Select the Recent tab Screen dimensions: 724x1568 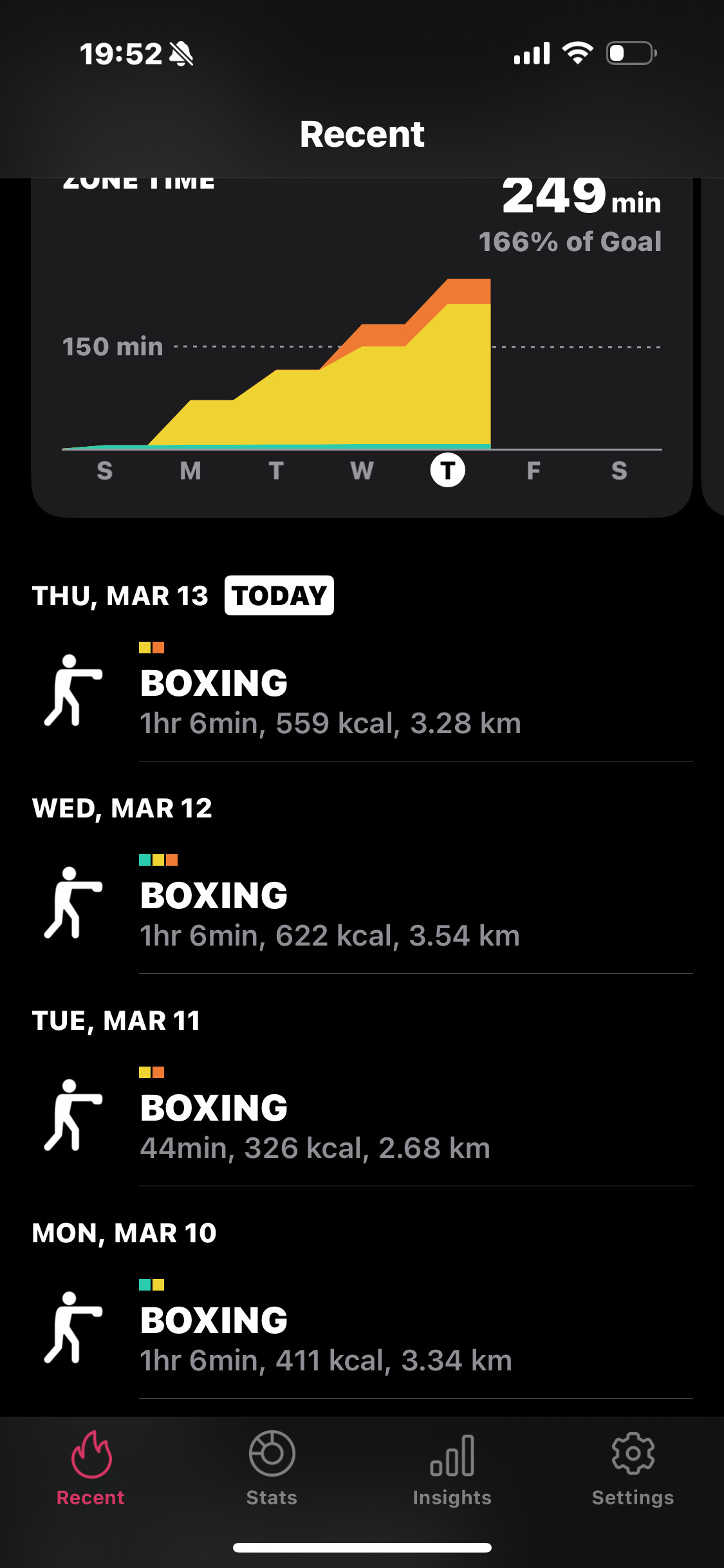pos(91,1469)
